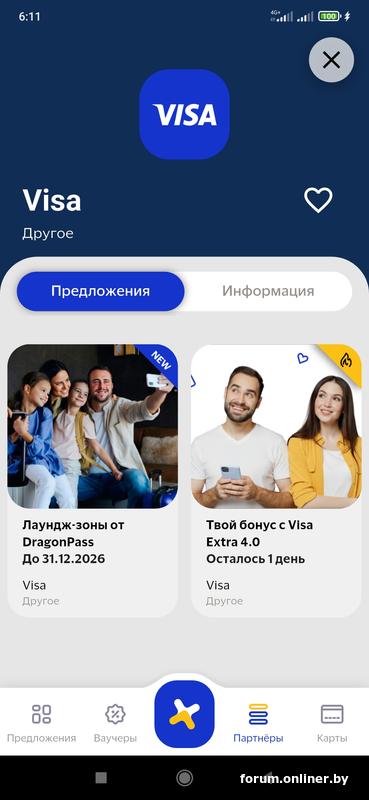Switch to the Карты tab
Image resolution: width=369 pixels, height=800 pixels.
332,723
